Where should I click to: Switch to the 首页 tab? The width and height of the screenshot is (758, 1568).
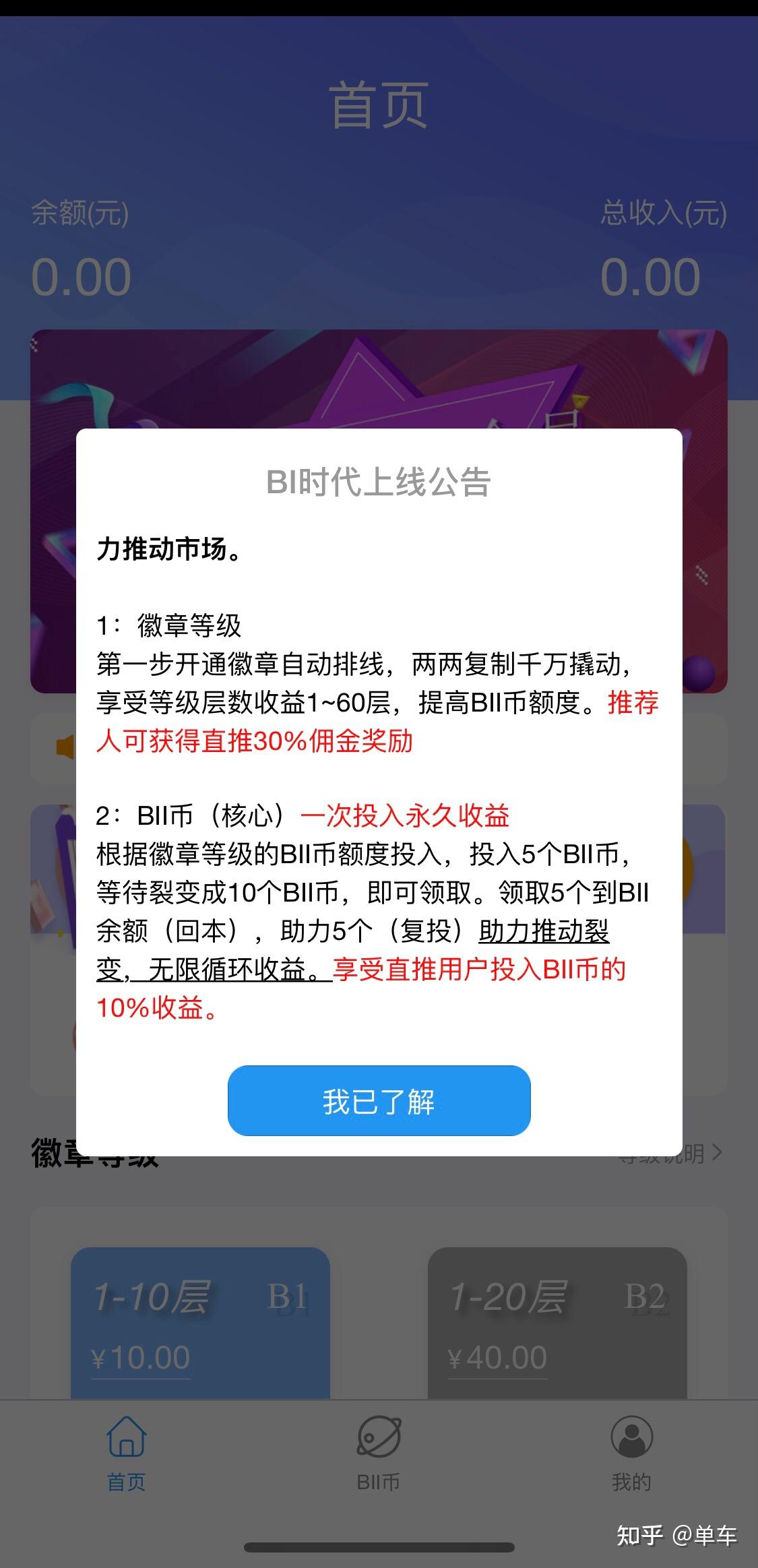point(126,1453)
